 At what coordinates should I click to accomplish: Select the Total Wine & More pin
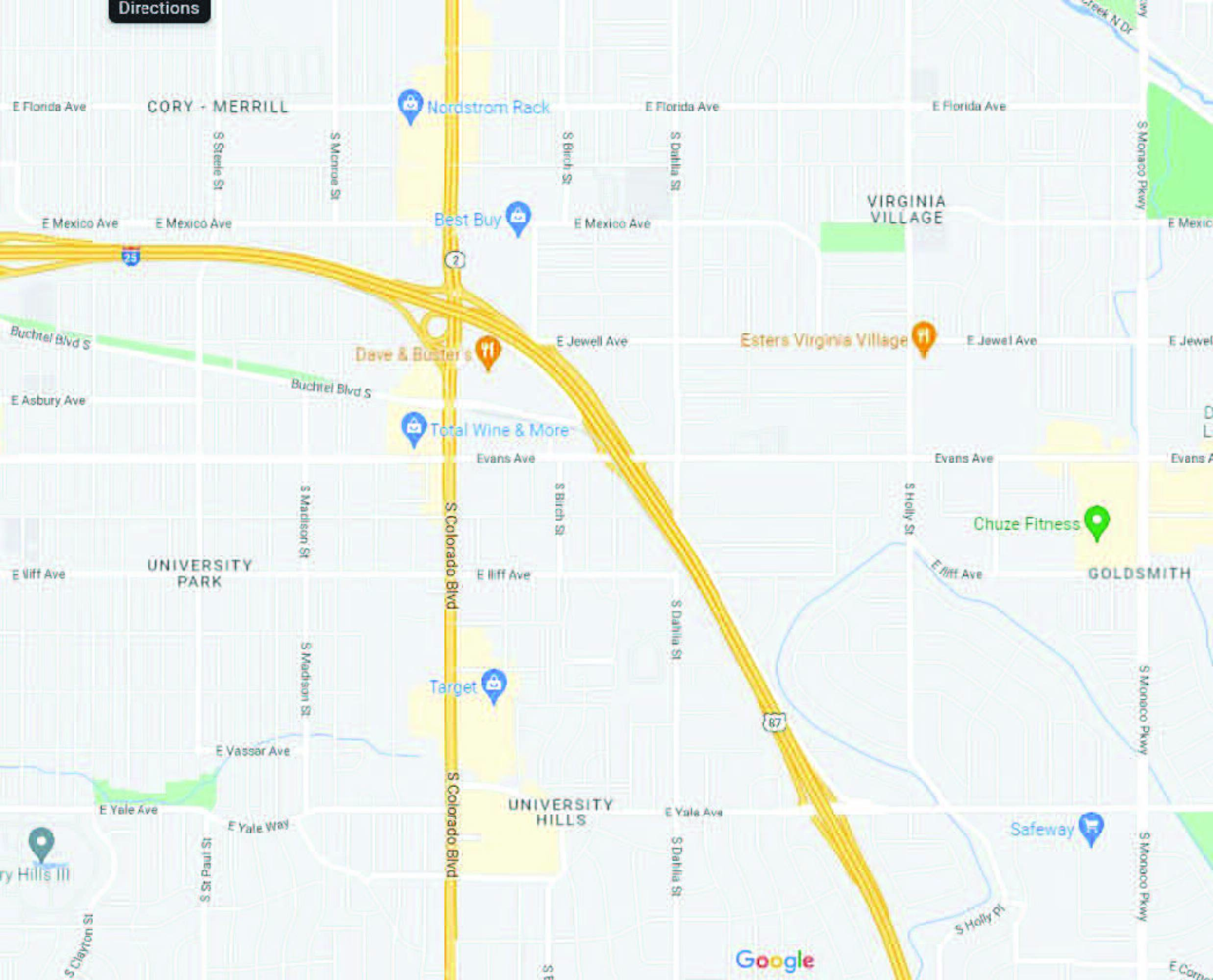[413, 430]
